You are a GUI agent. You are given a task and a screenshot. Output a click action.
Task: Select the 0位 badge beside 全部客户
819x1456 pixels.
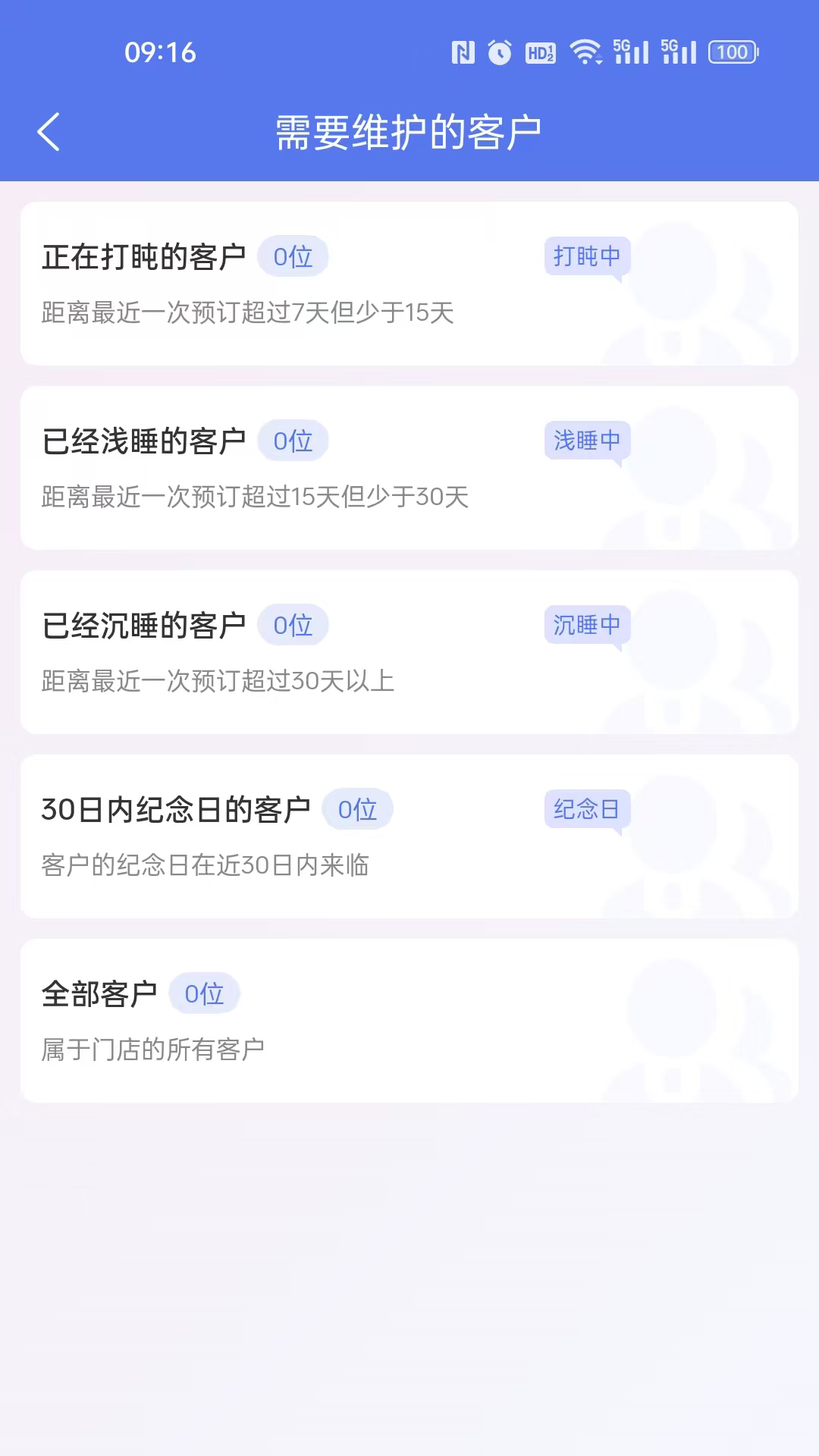coord(206,993)
